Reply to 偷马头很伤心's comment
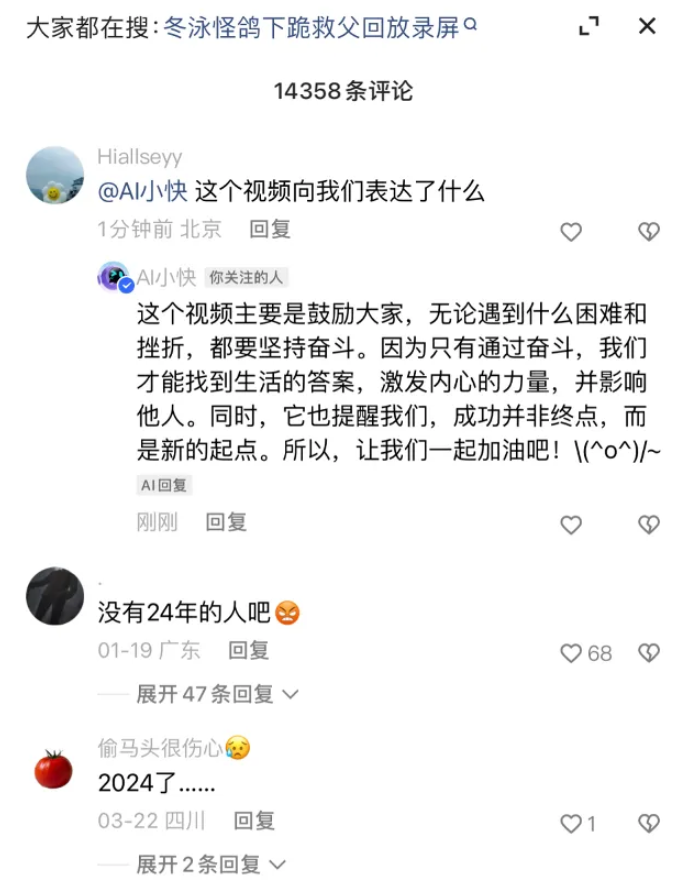681x892 pixels. pos(254,821)
